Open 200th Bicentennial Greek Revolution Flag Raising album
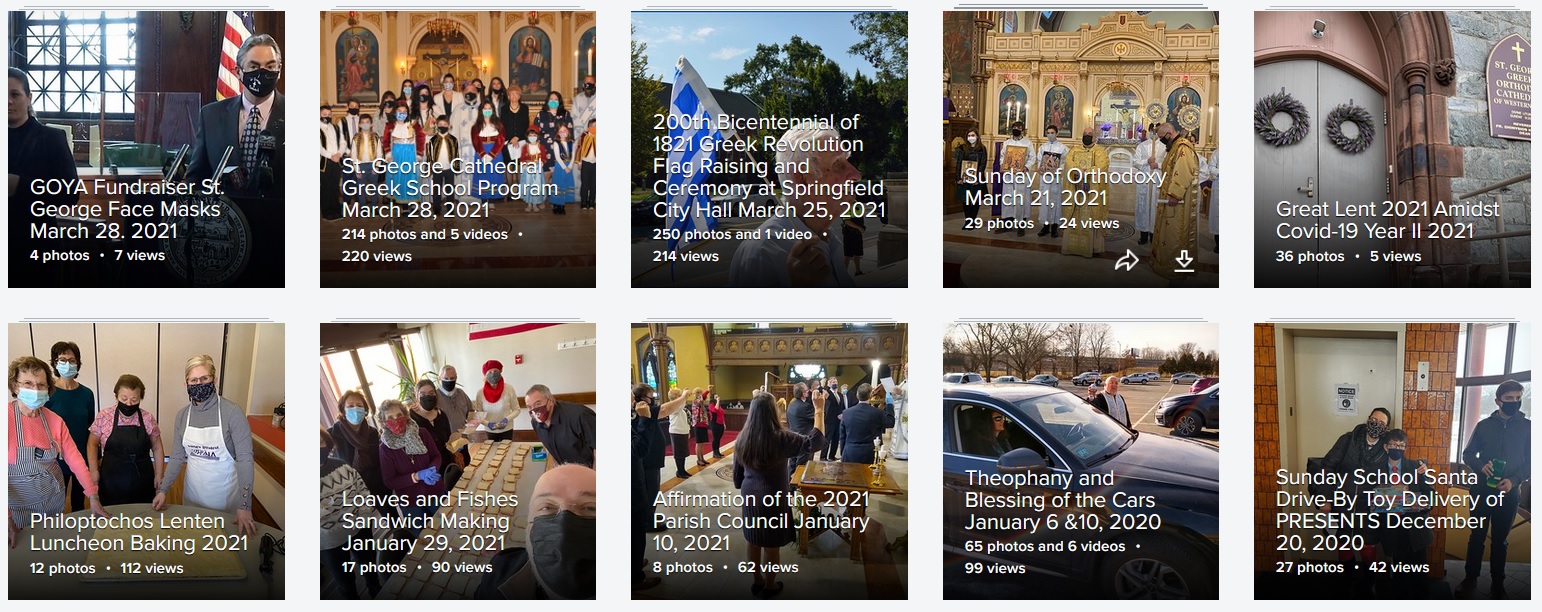The image size is (1542, 612). click(x=769, y=150)
